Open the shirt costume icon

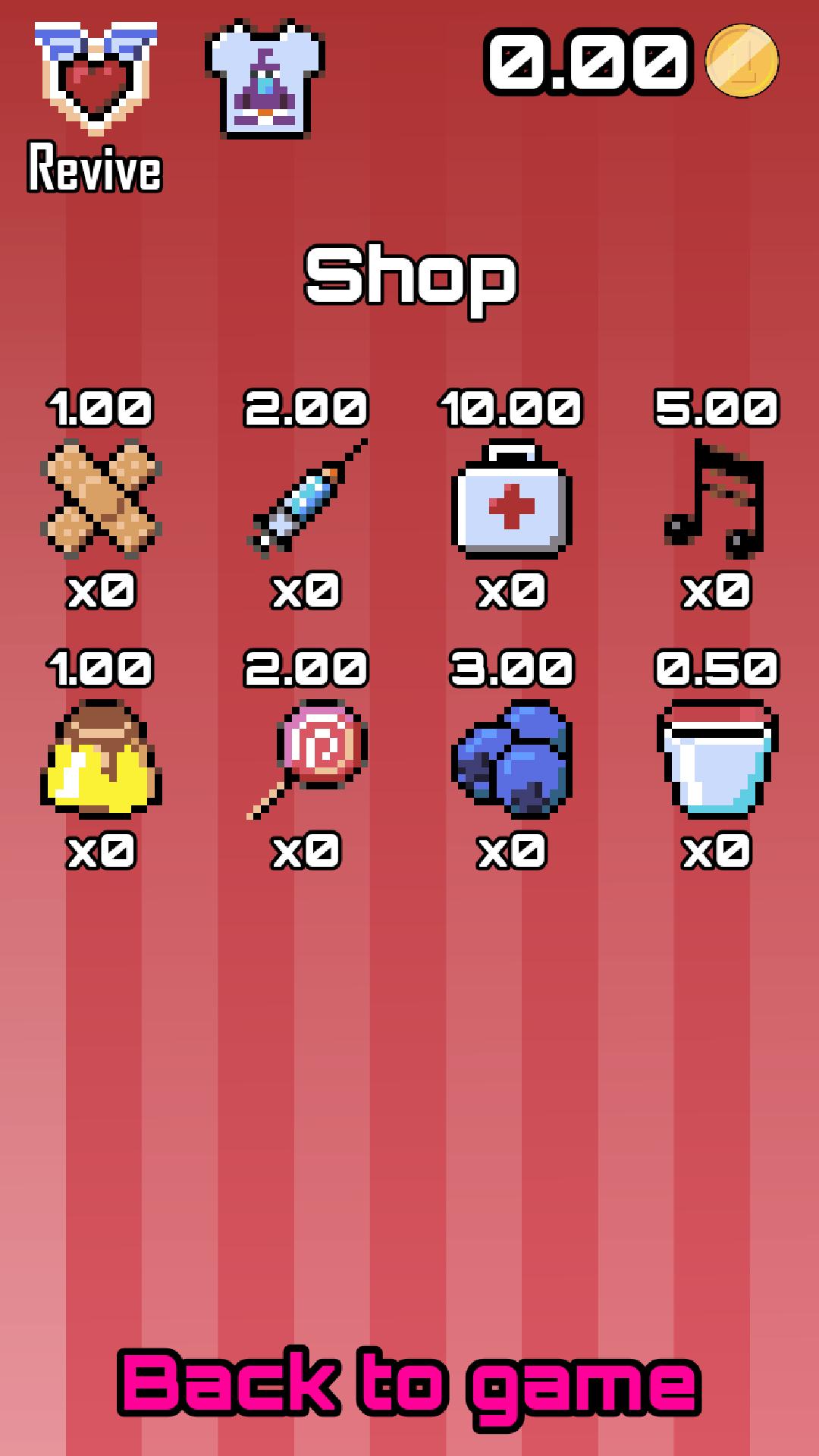265,80
